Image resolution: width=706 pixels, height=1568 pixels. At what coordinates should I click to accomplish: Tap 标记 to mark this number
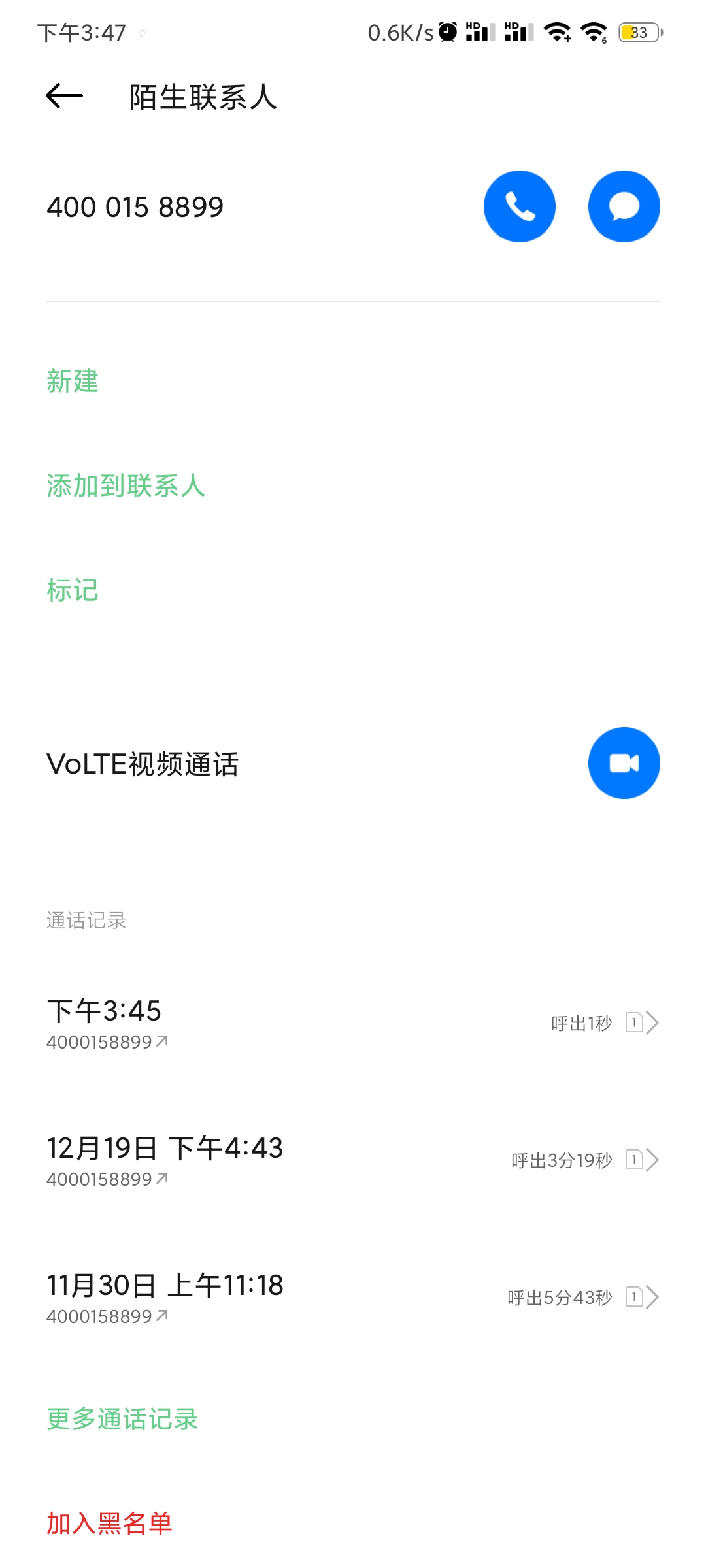(x=73, y=590)
